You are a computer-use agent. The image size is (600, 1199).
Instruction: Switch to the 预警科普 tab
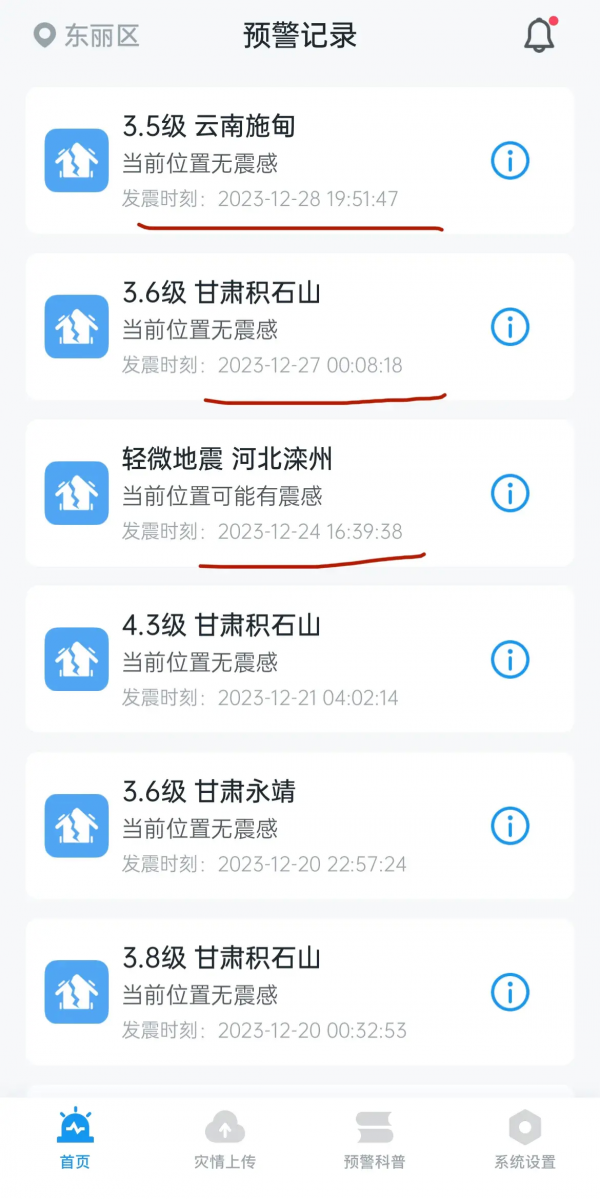375,1140
